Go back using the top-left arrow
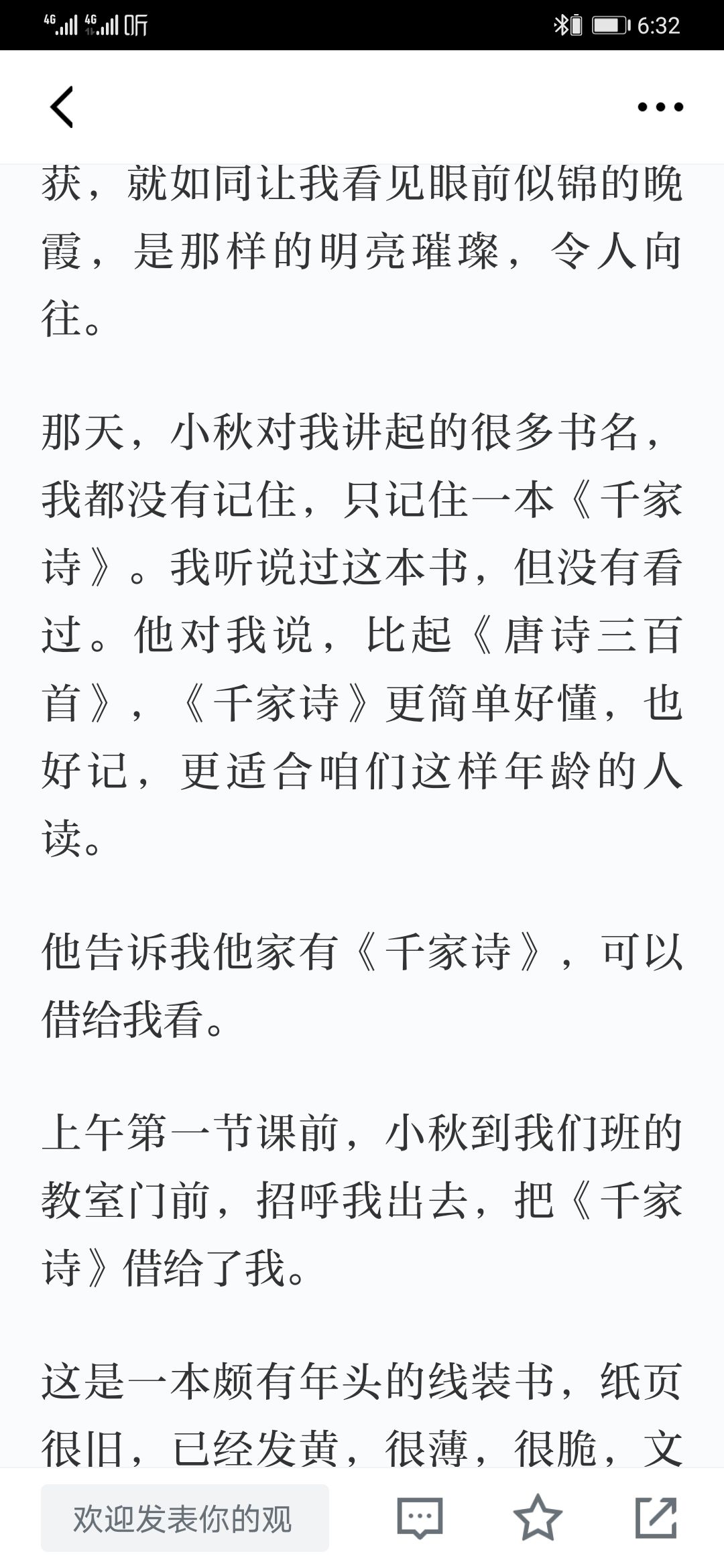The height and width of the screenshot is (1568, 724). click(x=62, y=107)
